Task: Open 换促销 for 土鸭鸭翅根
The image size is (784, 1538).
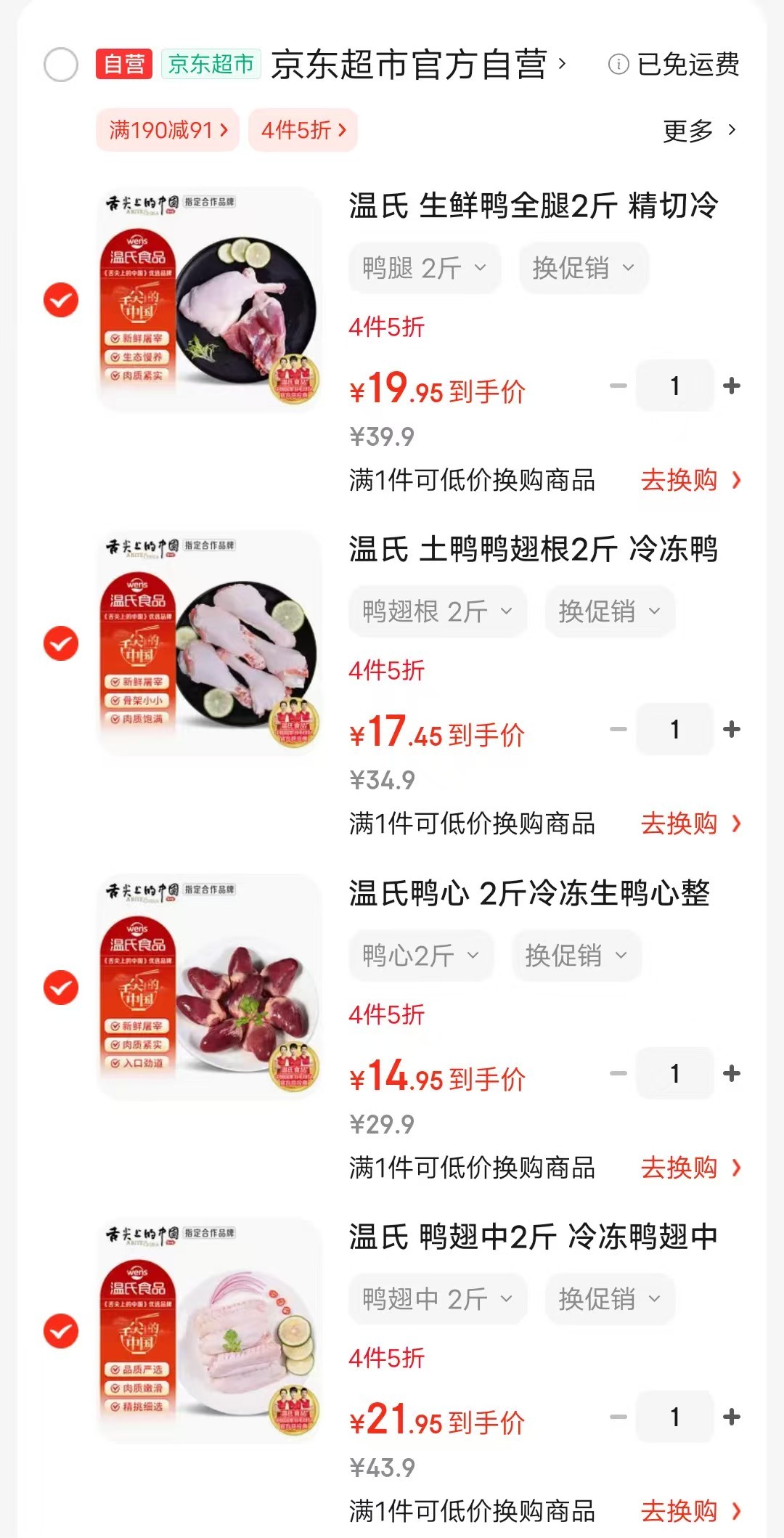Action: click(610, 612)
